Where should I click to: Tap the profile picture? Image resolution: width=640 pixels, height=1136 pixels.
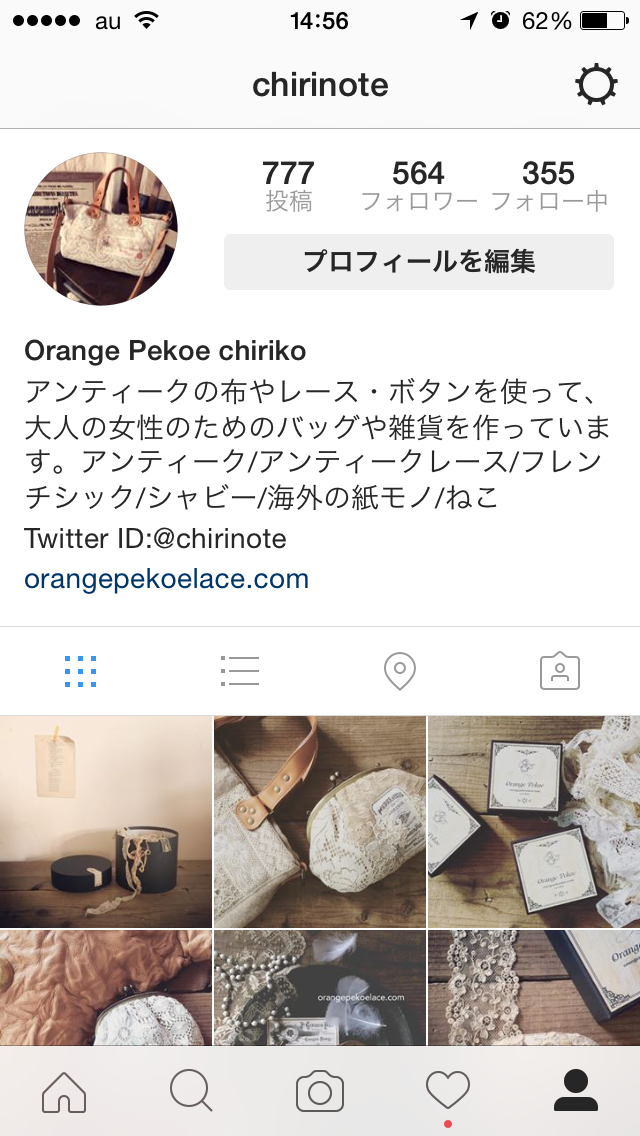point(101,229)
